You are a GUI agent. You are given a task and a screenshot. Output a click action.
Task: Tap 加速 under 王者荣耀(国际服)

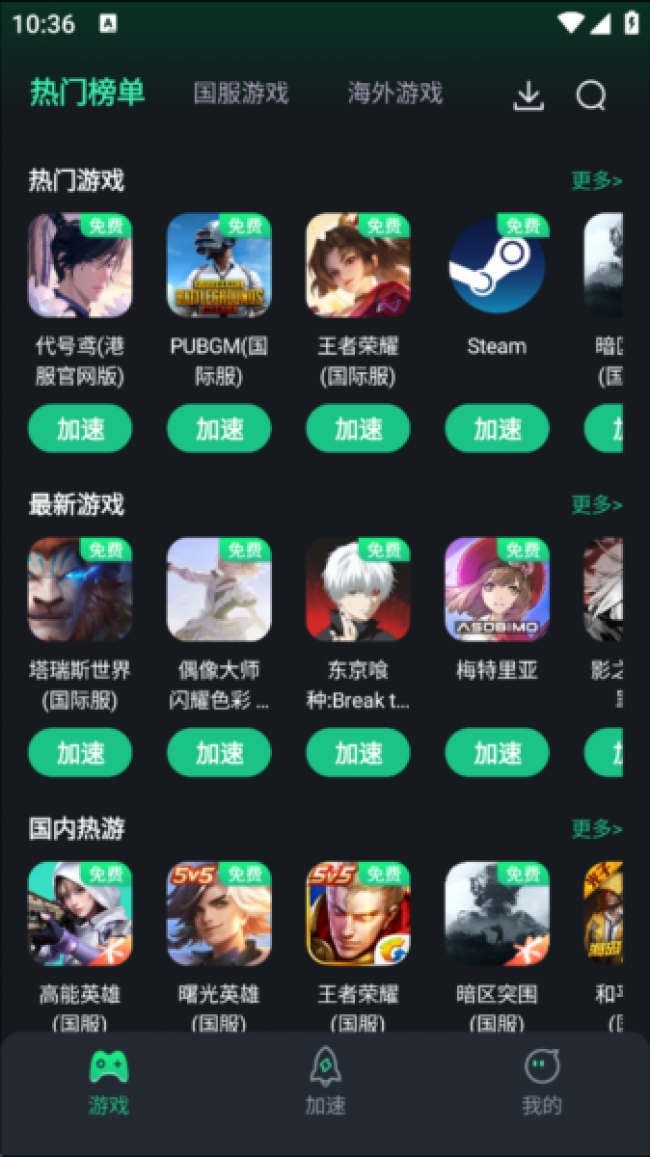(358, 429)
